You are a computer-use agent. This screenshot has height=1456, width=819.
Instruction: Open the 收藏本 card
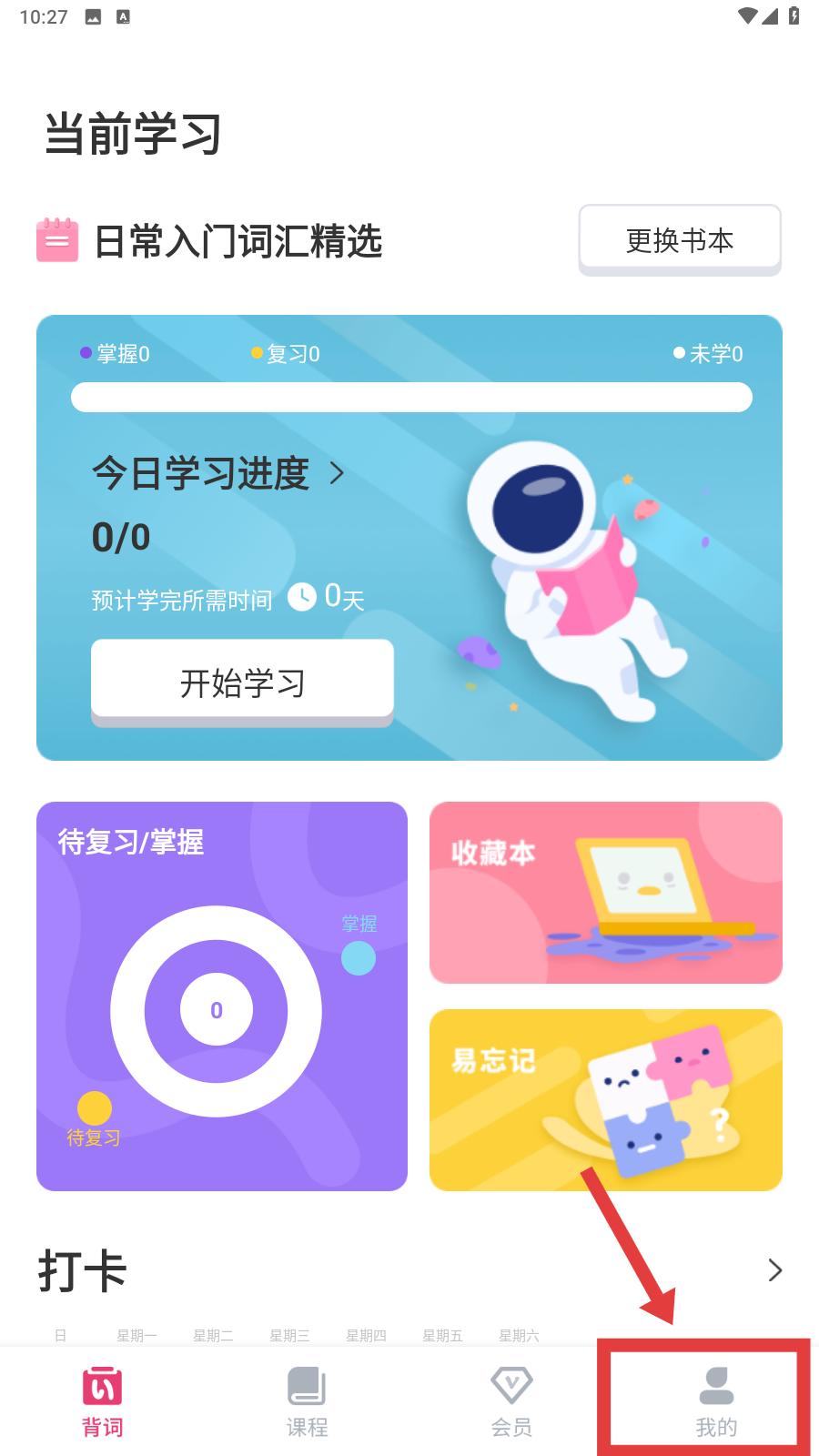[605, 892]
